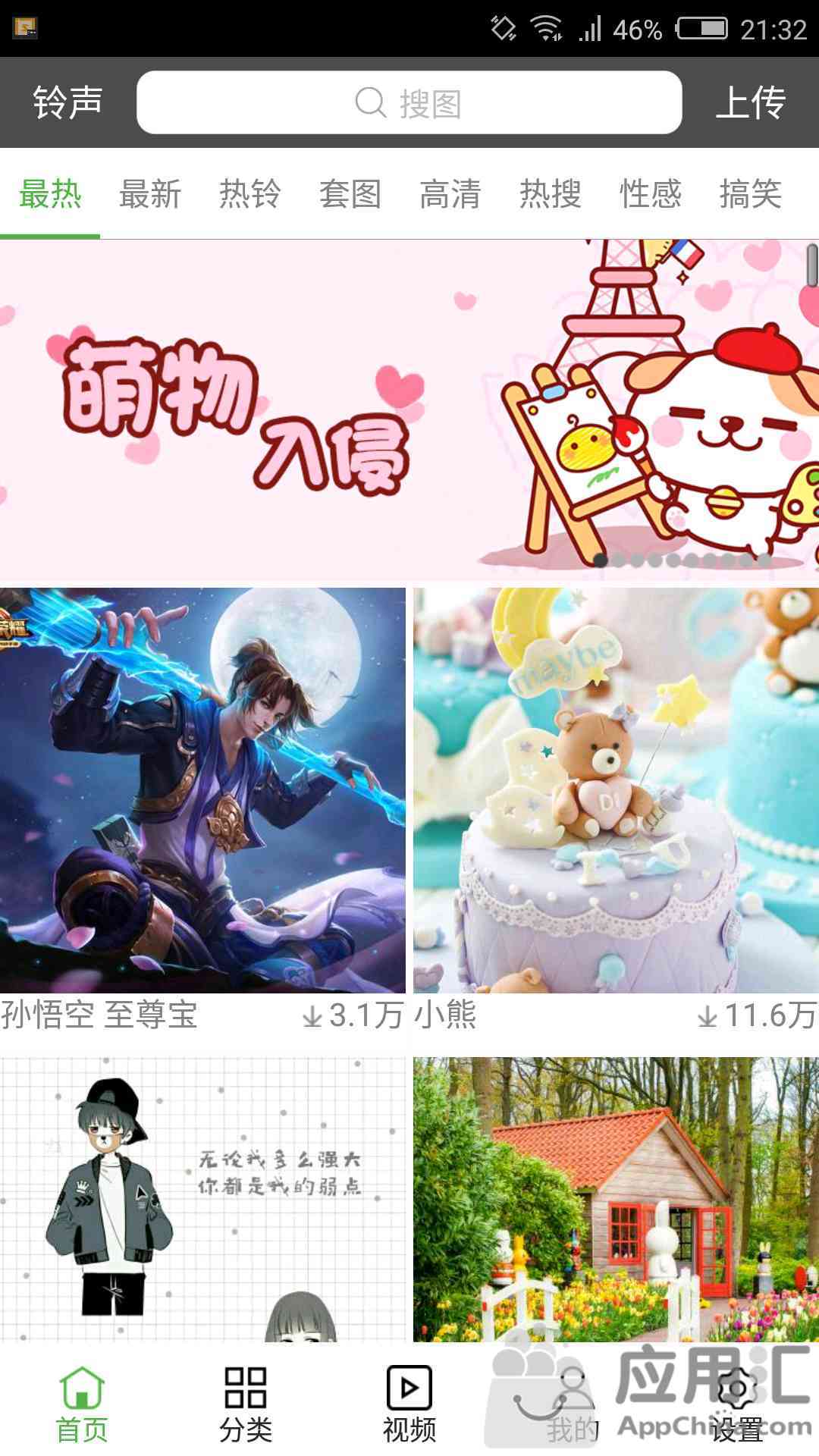819x1456 pixels.
Task: Switch to the 最新 tab
Action: [x=150, y=194]
